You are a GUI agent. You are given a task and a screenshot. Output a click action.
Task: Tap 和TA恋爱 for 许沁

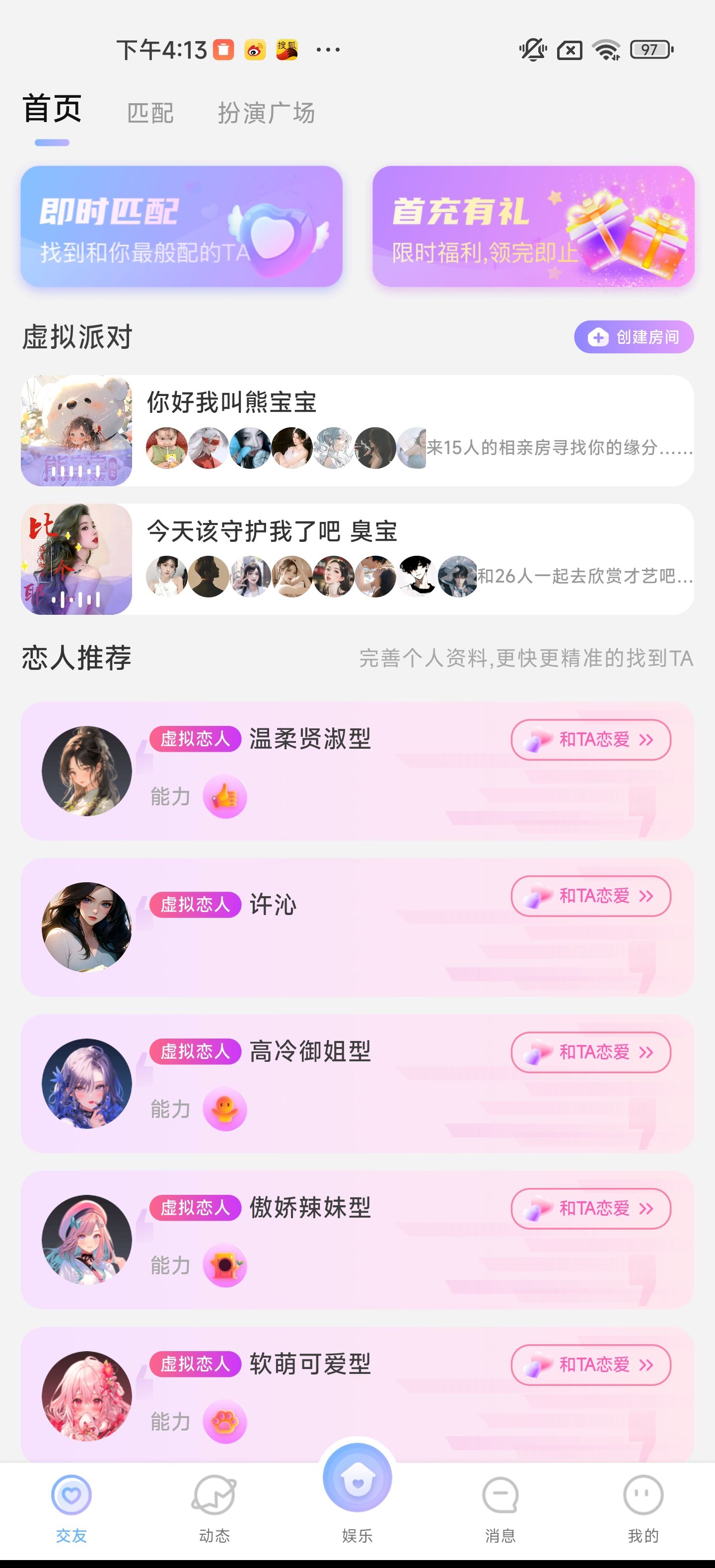[x=590, y=896]
